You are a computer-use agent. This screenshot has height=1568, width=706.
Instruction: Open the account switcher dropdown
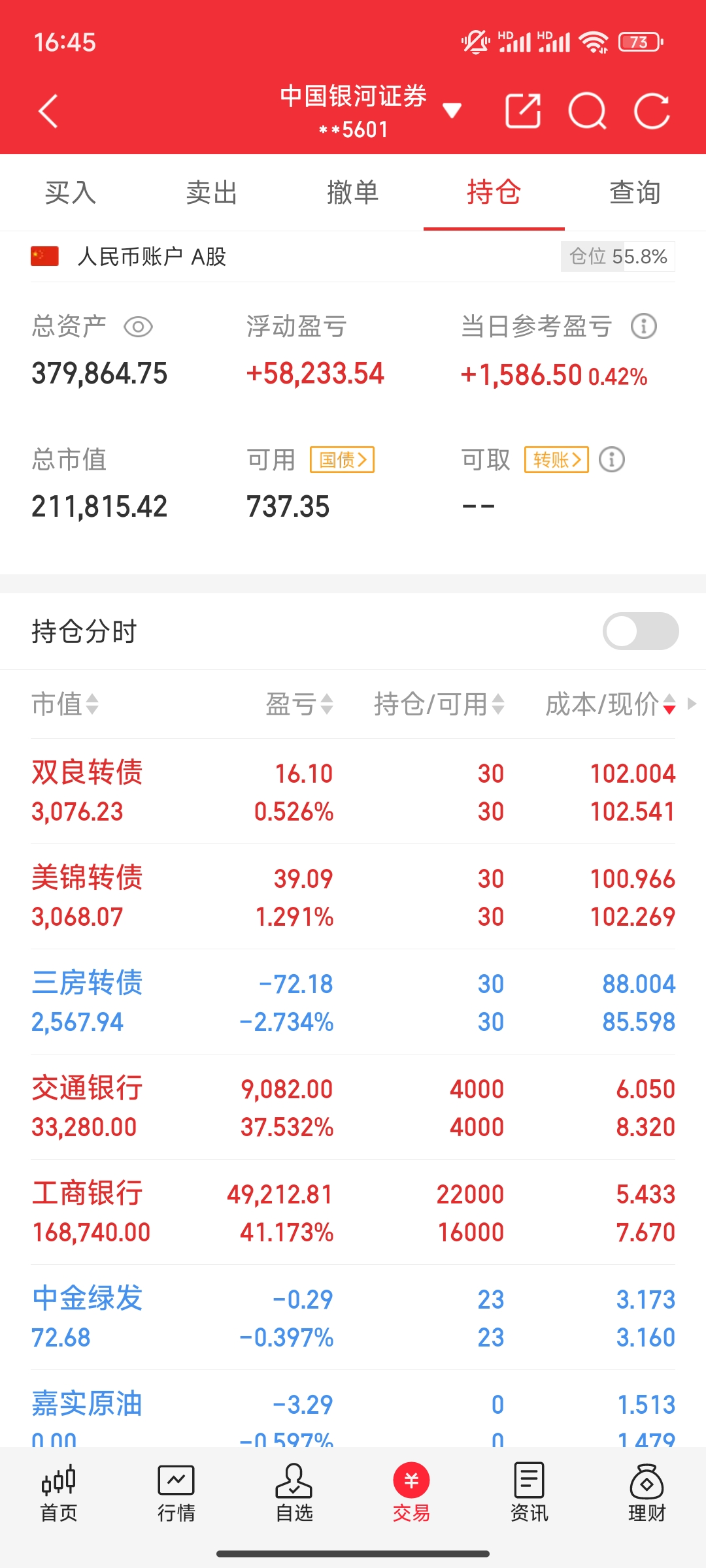coord(452,111)
